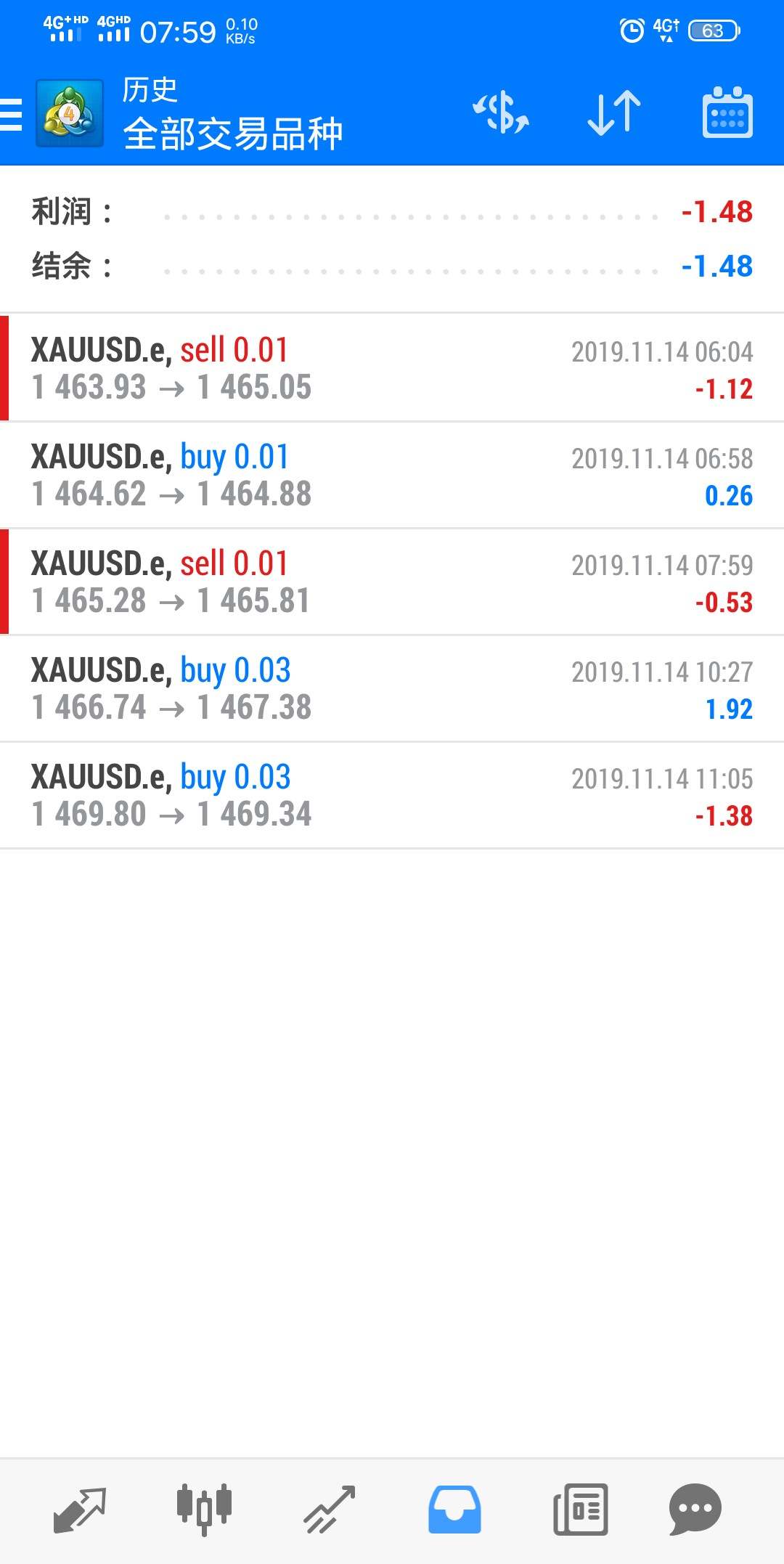Viewport: 784px width, 1564px height.
Task: Switch to the trade tab
Action: [x=329, y=1510]
